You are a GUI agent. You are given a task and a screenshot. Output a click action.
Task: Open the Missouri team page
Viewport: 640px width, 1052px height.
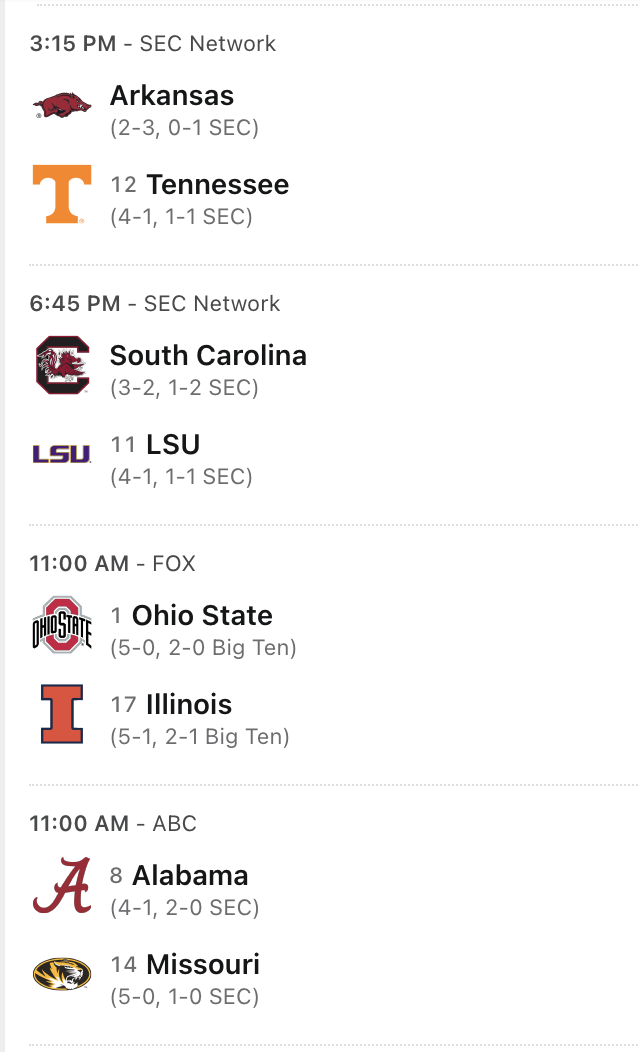point(203,965)
